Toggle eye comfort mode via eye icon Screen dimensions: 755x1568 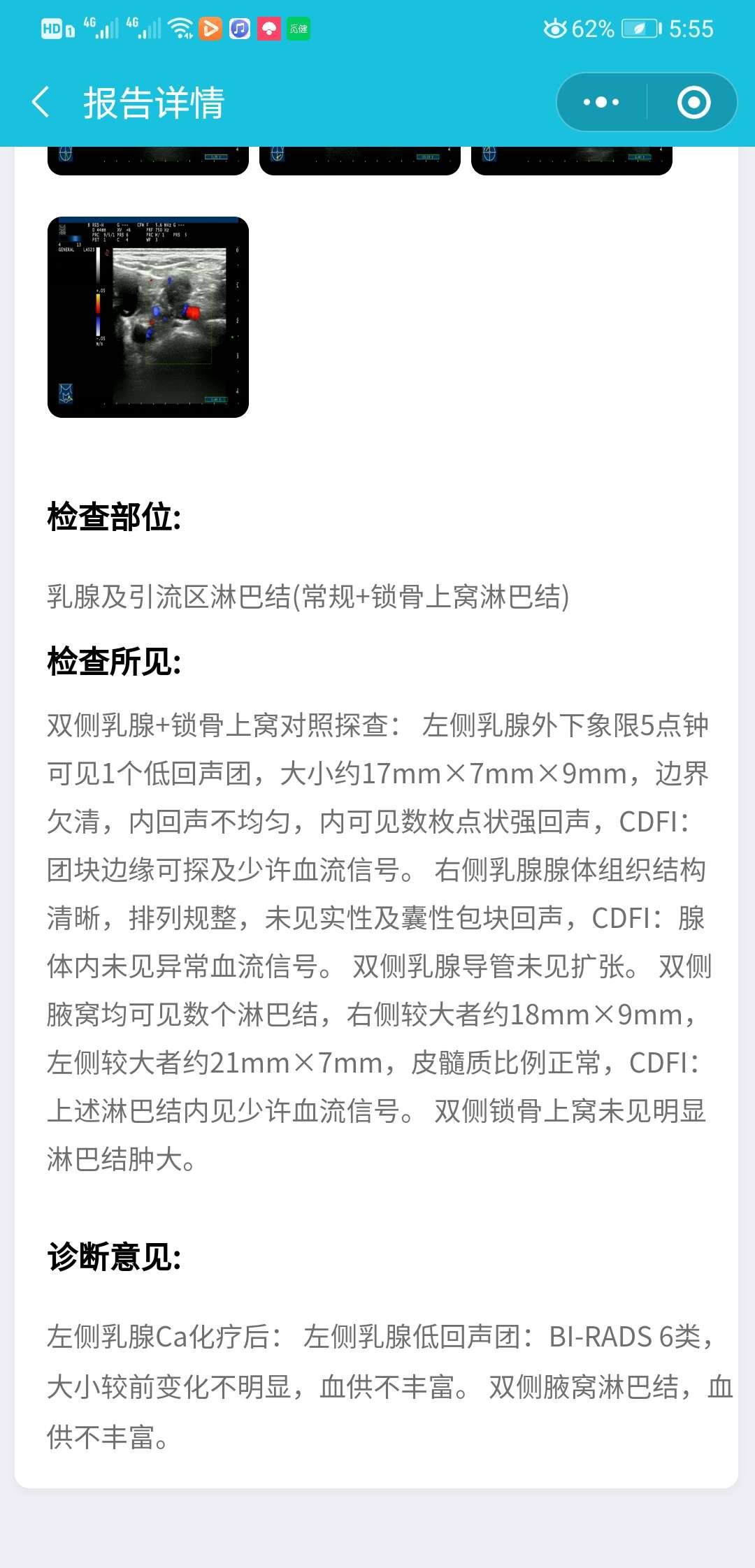[556, 27]
